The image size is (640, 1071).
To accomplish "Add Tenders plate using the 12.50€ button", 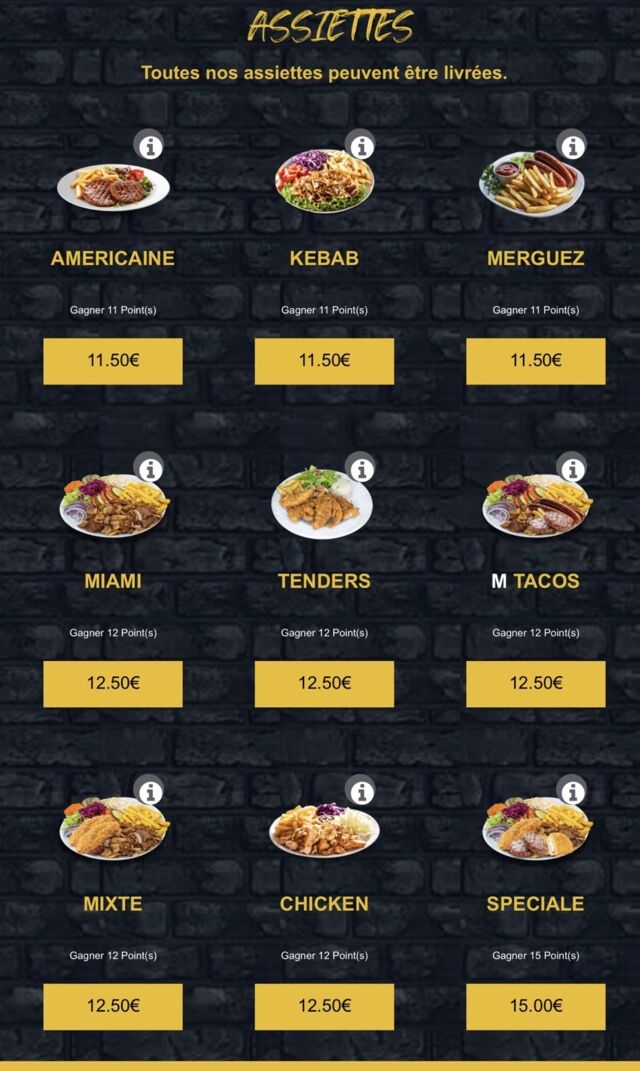I will point(324,684).
